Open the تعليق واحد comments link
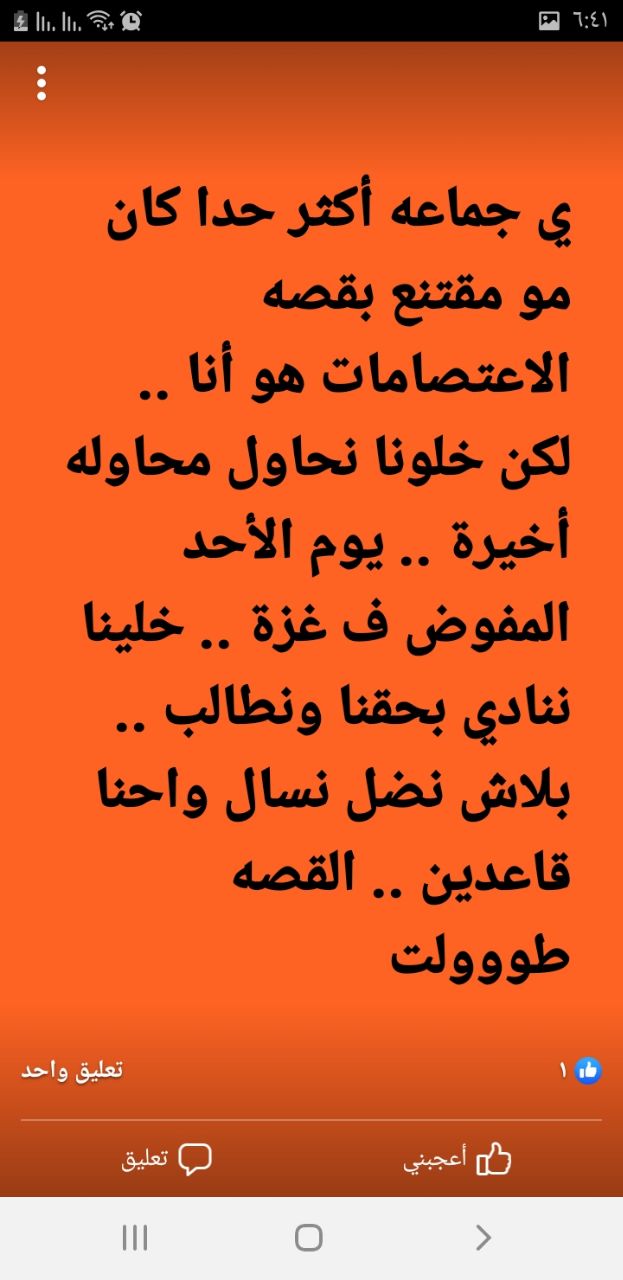This screenshot has width=623, height=1280. (72, 1070)
